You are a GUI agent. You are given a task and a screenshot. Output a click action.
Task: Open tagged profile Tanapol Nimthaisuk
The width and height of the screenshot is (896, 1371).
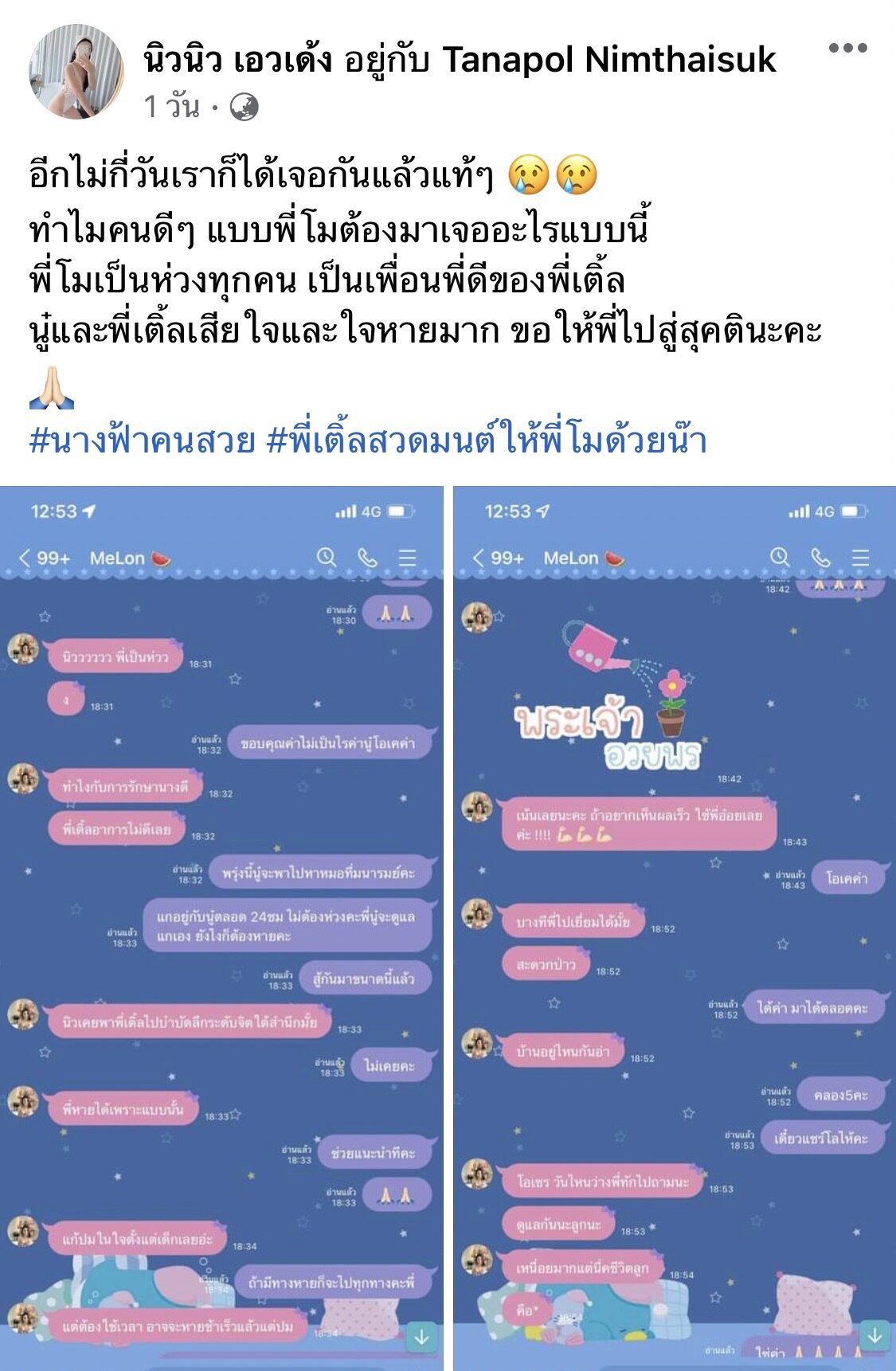(x=608, y=60)
